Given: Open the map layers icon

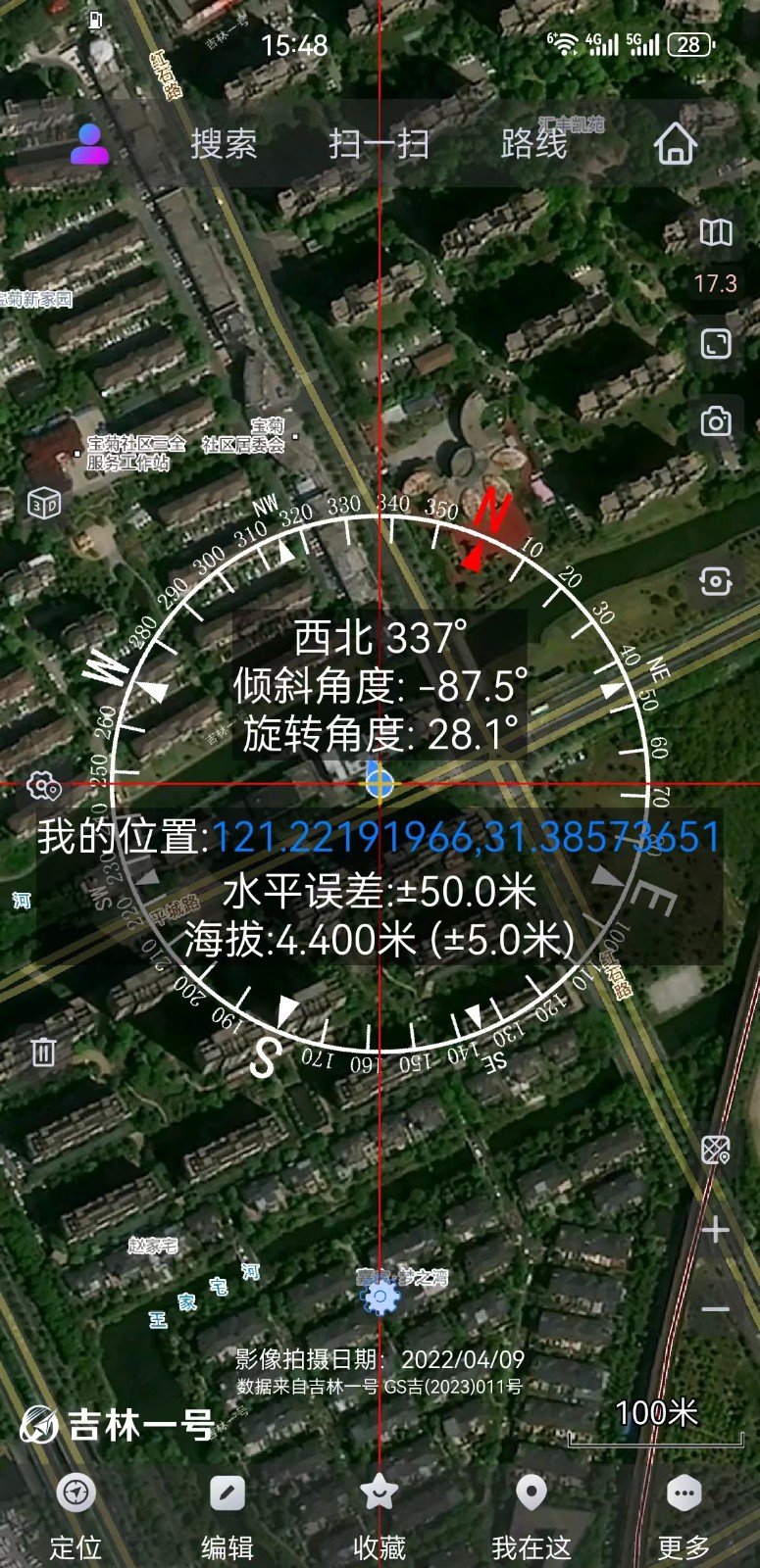Looking at the screenshot, I should point(716,232).
